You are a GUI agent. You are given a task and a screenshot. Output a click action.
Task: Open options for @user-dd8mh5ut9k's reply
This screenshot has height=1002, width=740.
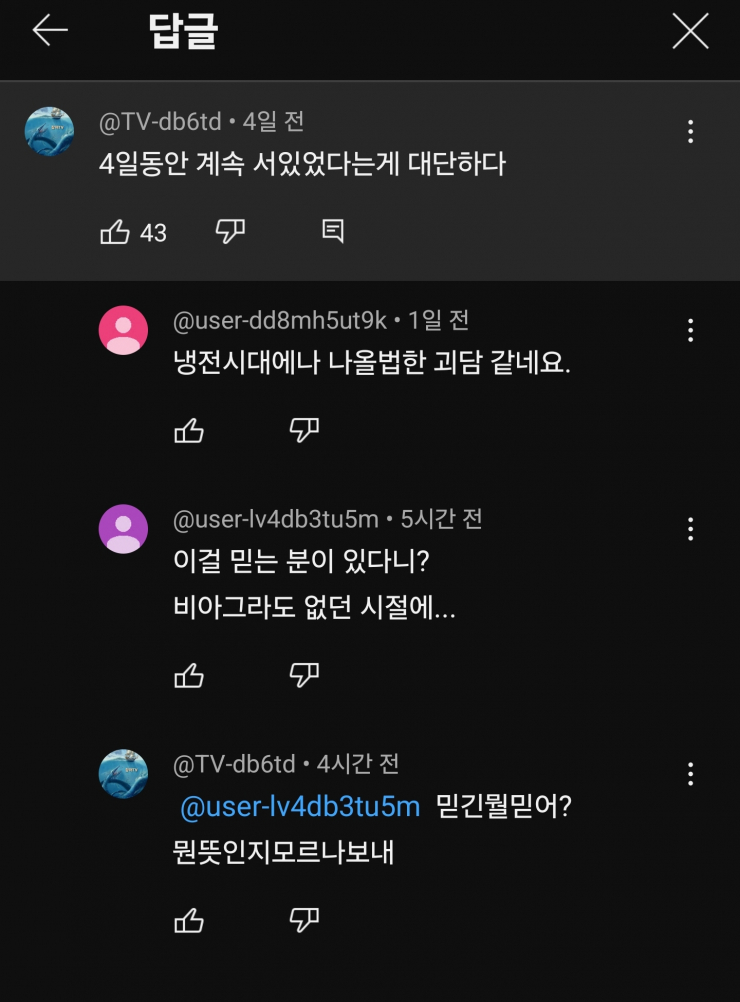[x=689, y=331]
